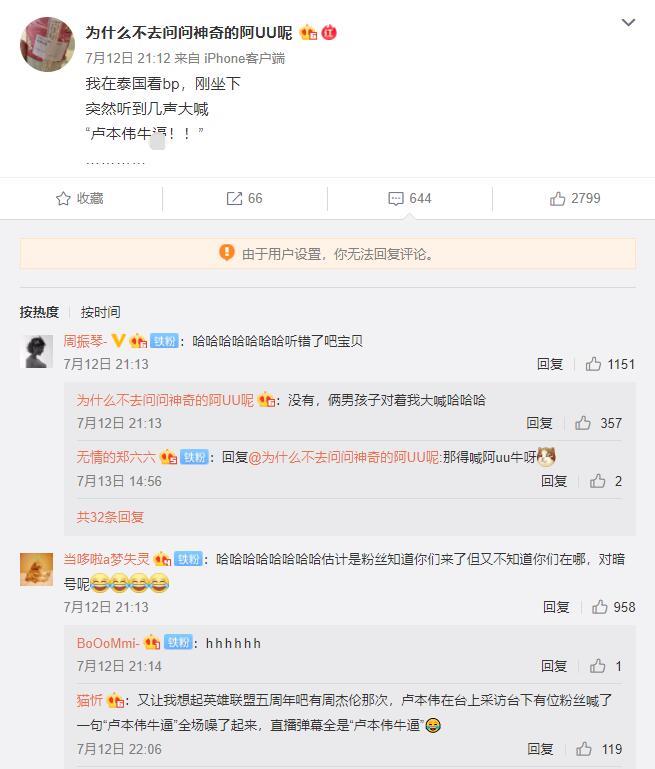Open the 644 comments button
655x769 pixels.
410,199
